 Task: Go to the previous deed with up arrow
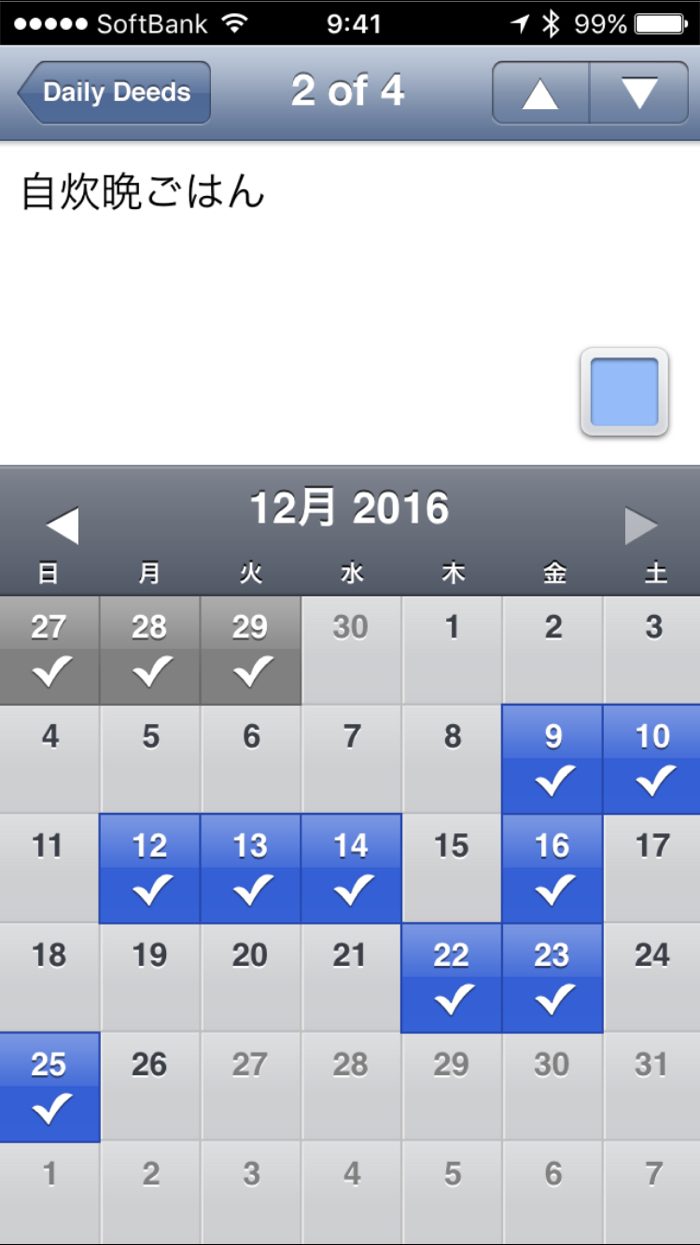pos(540,93)
